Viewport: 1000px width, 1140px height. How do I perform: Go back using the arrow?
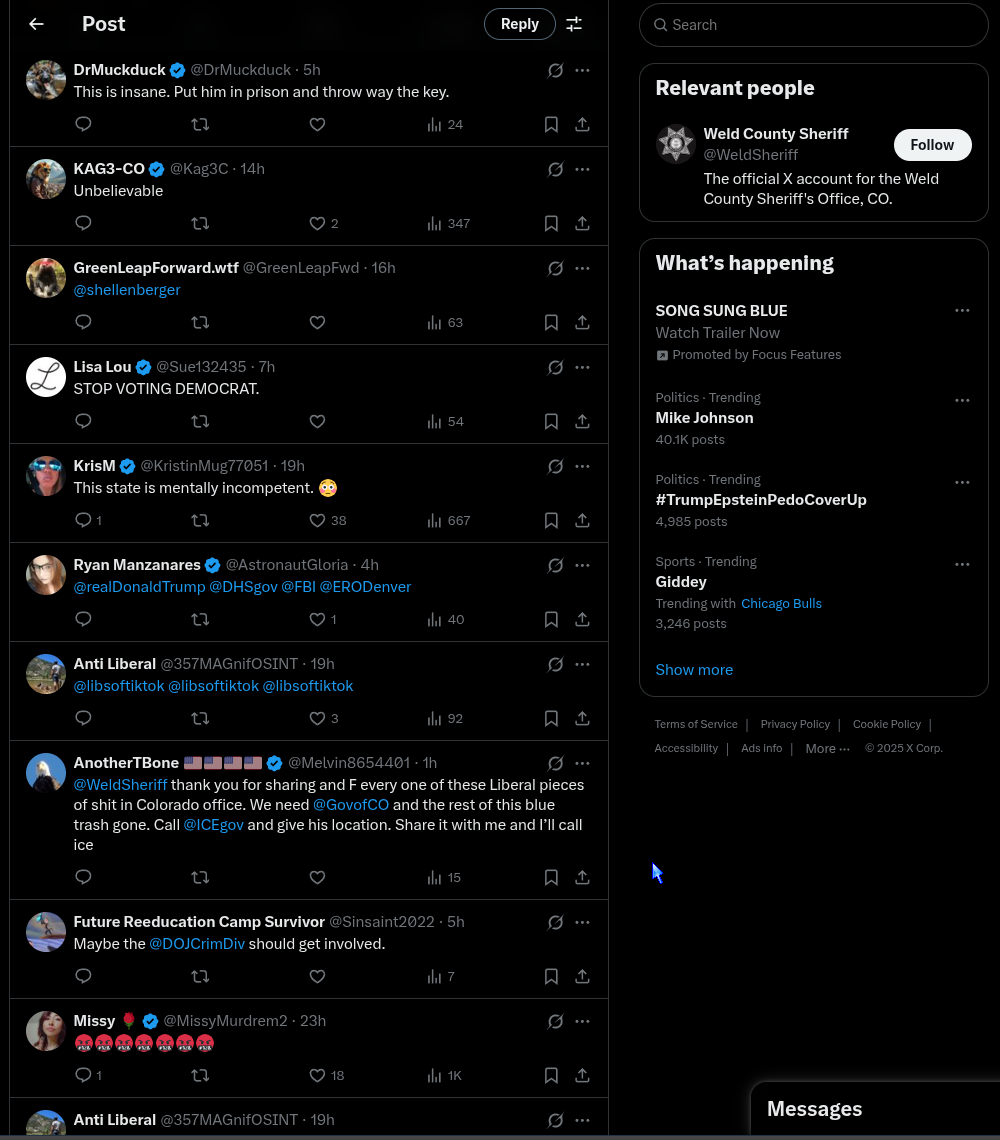(x=37, y=24)
